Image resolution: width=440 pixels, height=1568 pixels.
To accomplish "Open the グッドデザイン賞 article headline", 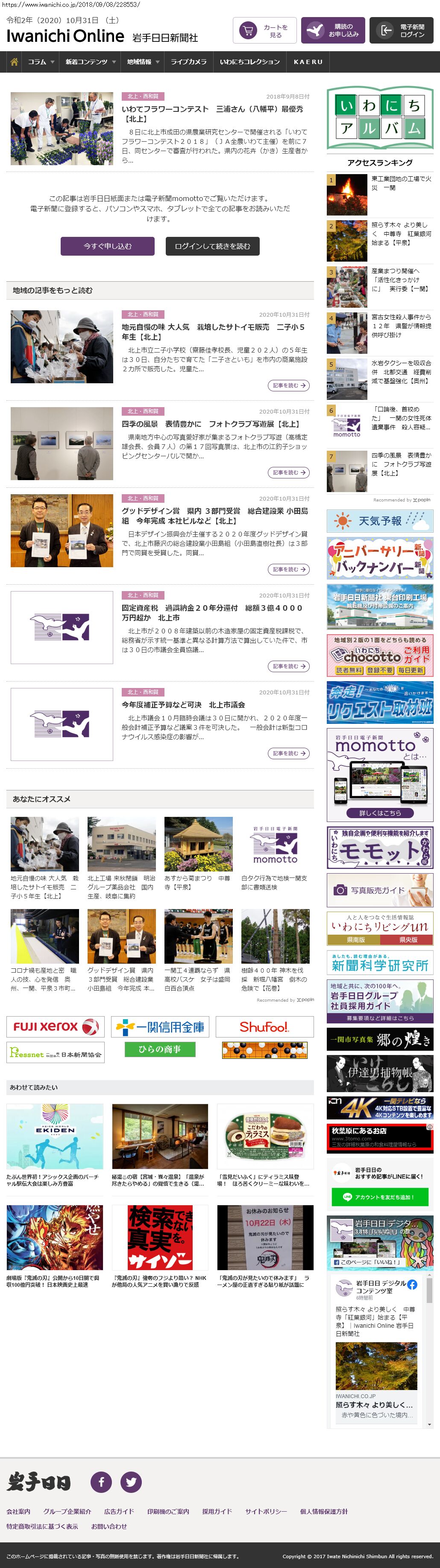I will point(214,516).
